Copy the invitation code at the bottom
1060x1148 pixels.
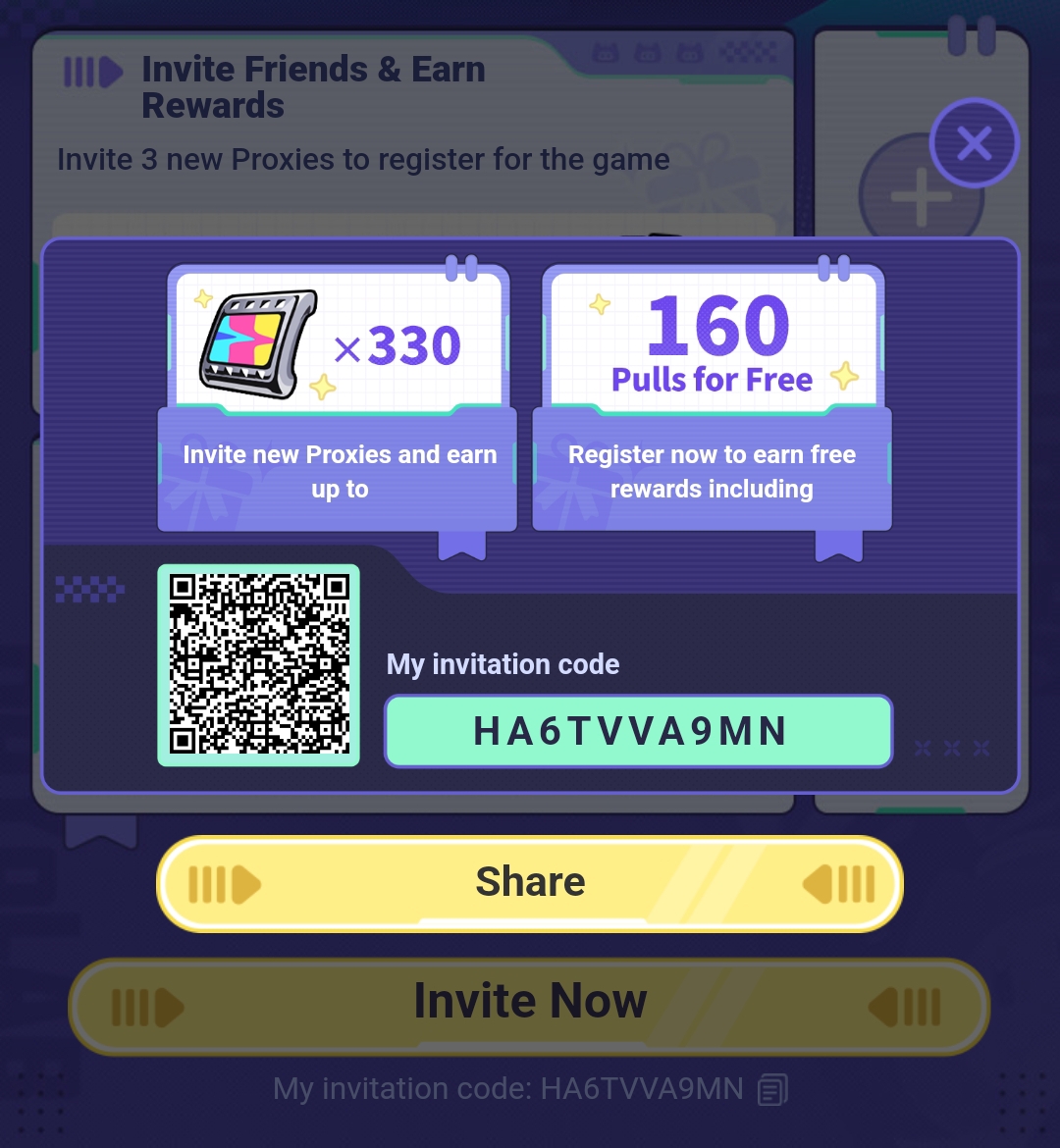pyautogui.click(x=773, y=1089)
